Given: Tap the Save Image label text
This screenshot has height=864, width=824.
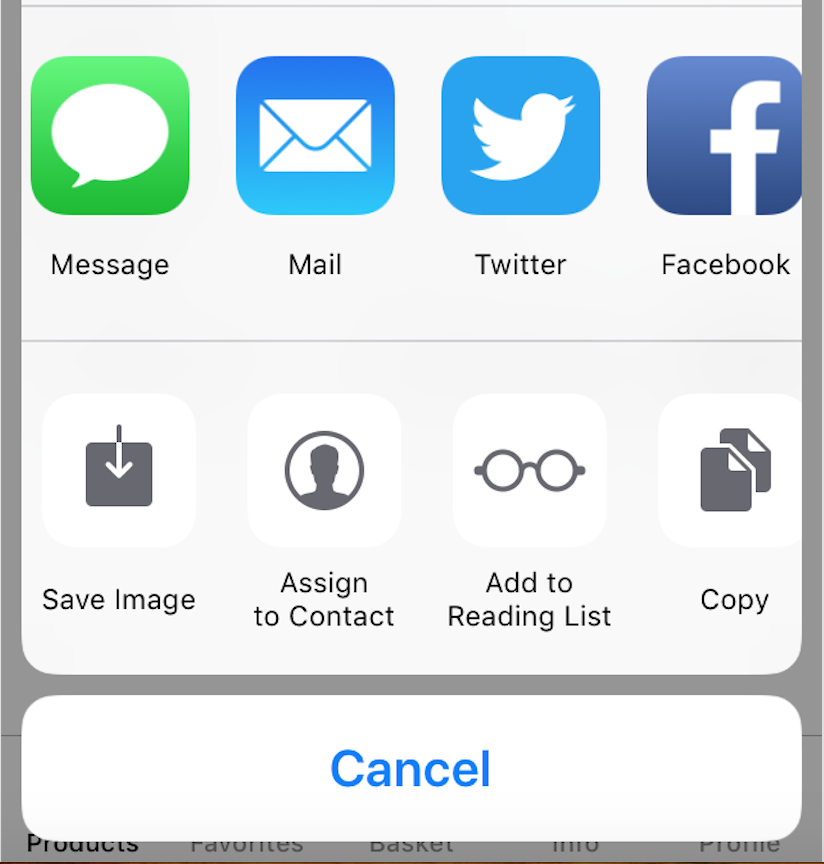Looking at the screenshot, I should [x=118, y=599].
